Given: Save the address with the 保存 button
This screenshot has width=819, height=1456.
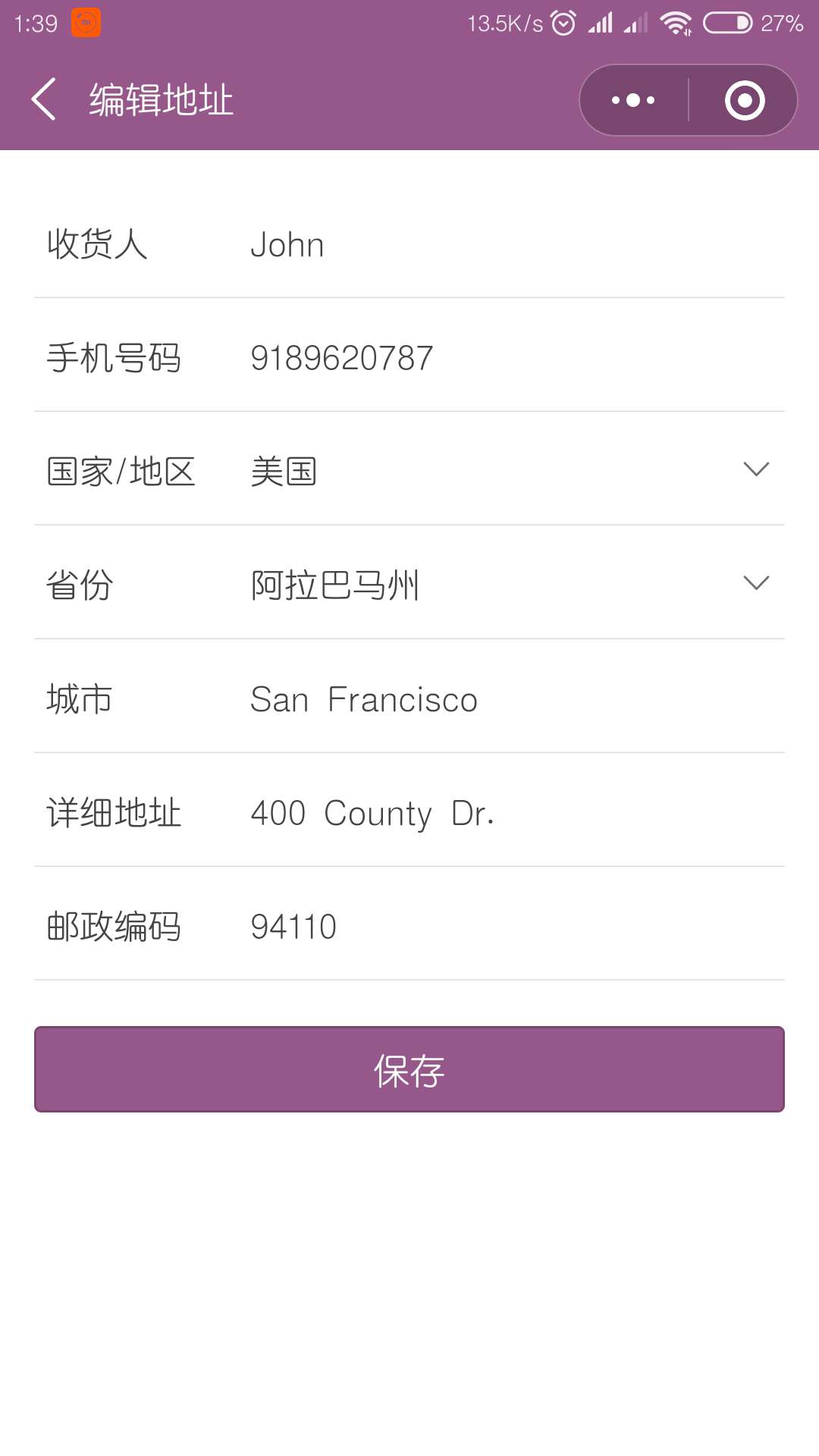Looking at the screenshot, I should pyautogui.click(x=409, y=1069).
